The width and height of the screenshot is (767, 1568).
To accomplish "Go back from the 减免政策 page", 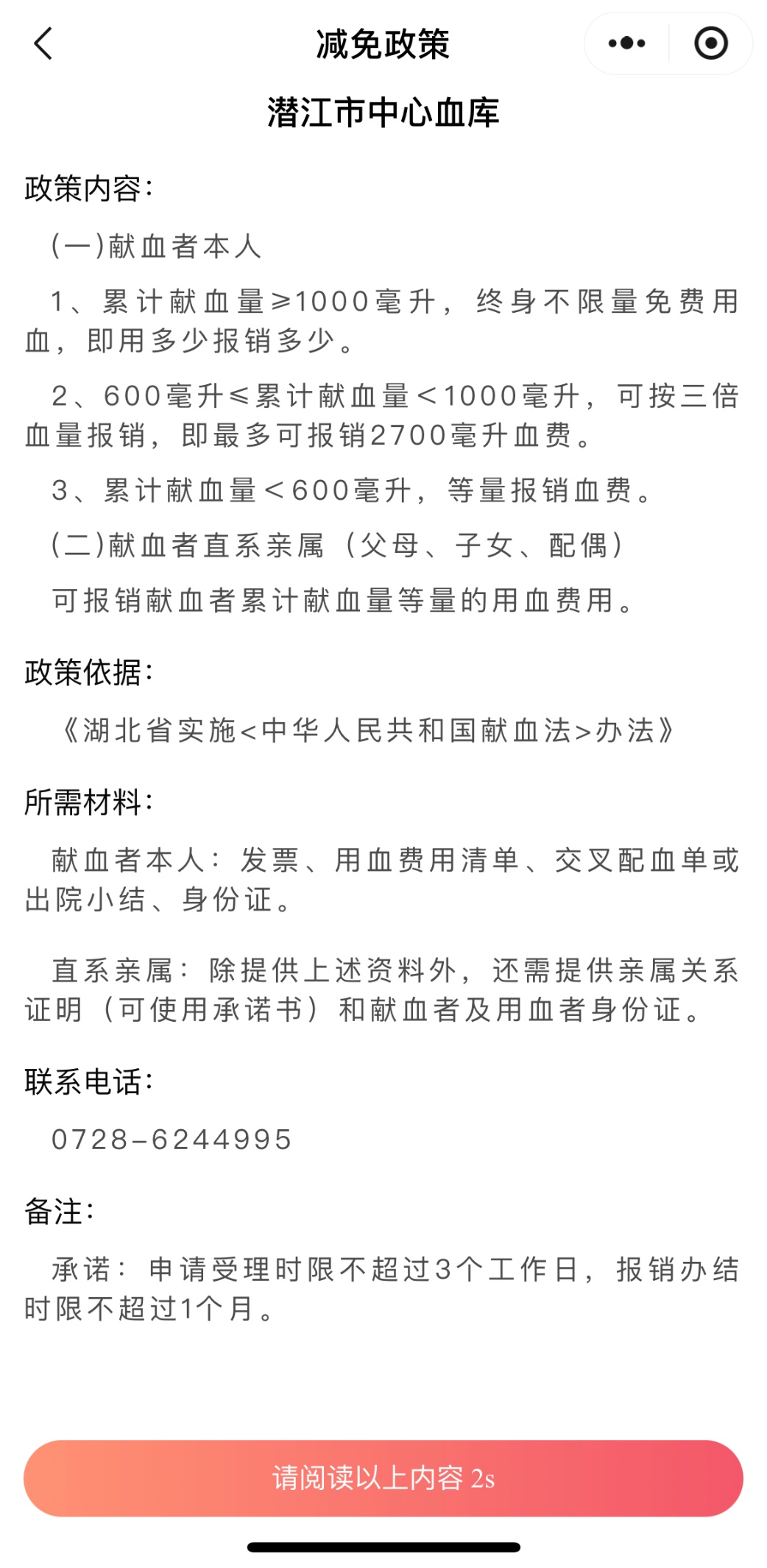I will click(43, 43).
